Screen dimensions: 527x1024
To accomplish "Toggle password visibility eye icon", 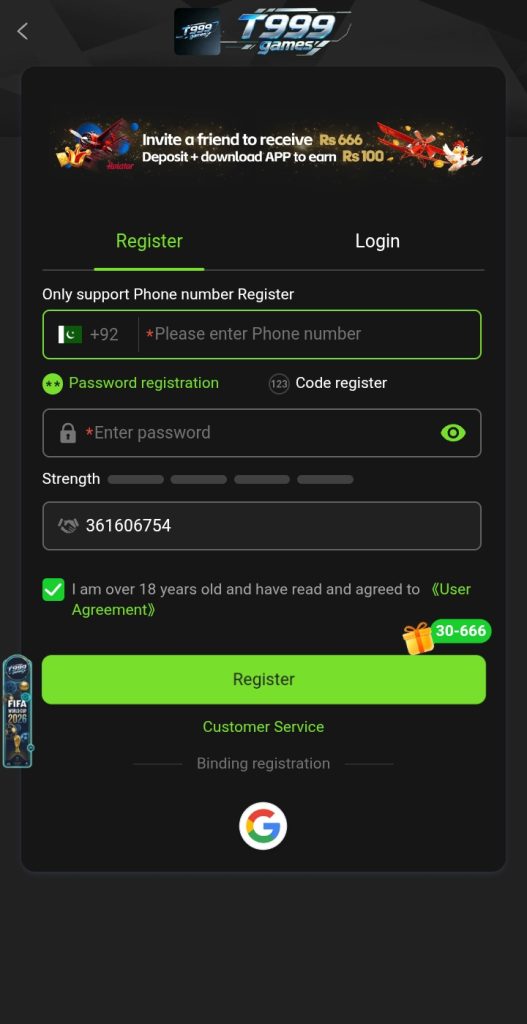I will click(x=453, y=432).
